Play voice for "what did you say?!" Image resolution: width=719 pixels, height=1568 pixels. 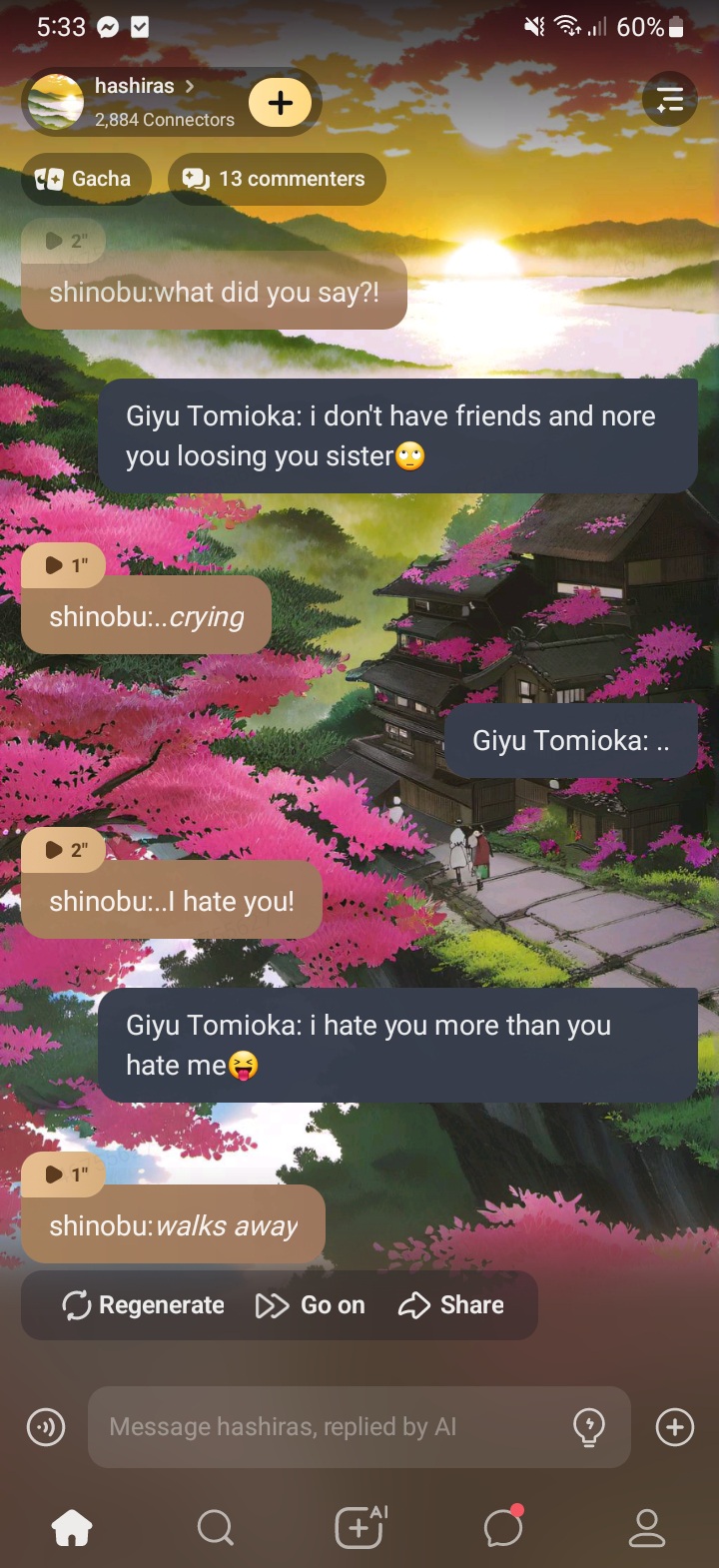tap(65, 241)
